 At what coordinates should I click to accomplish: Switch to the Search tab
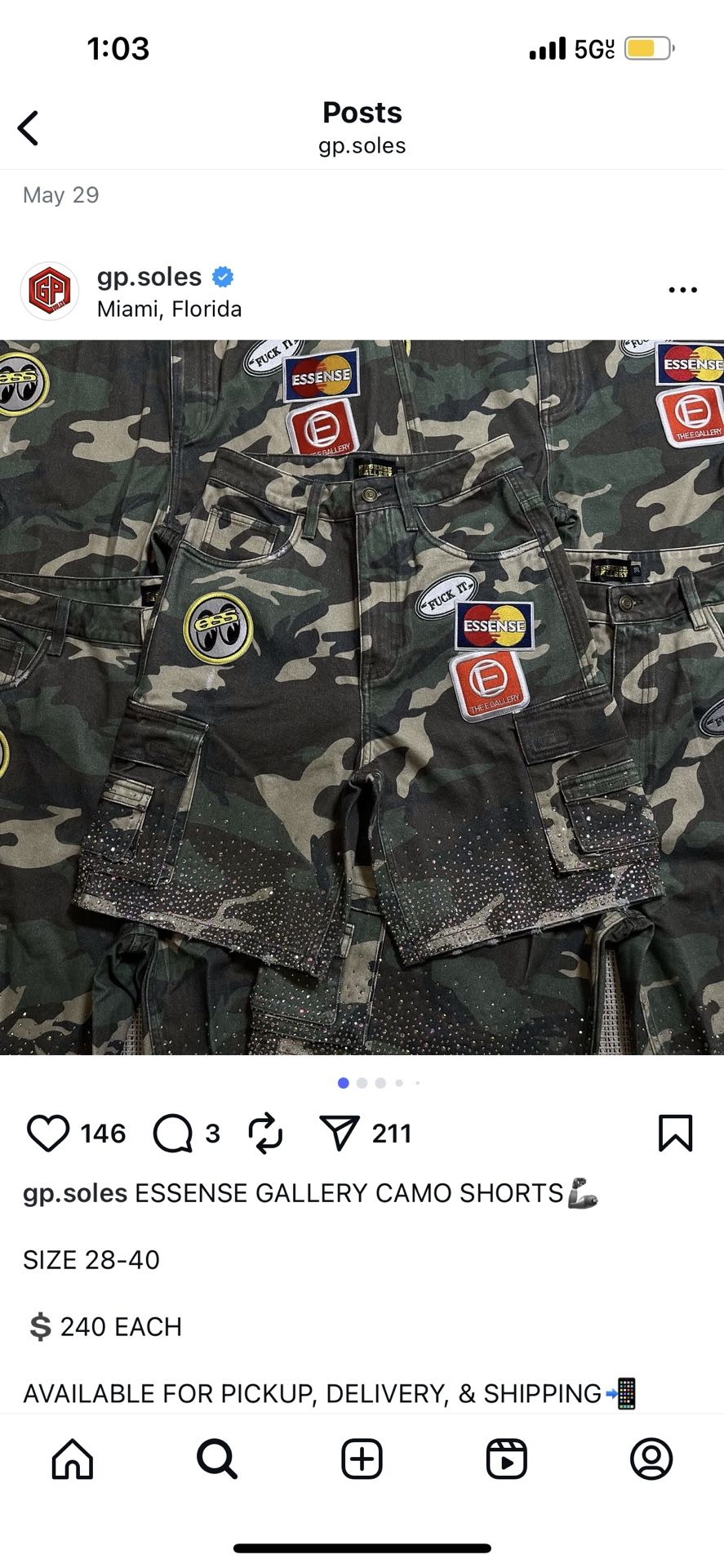click(217, 1459)
